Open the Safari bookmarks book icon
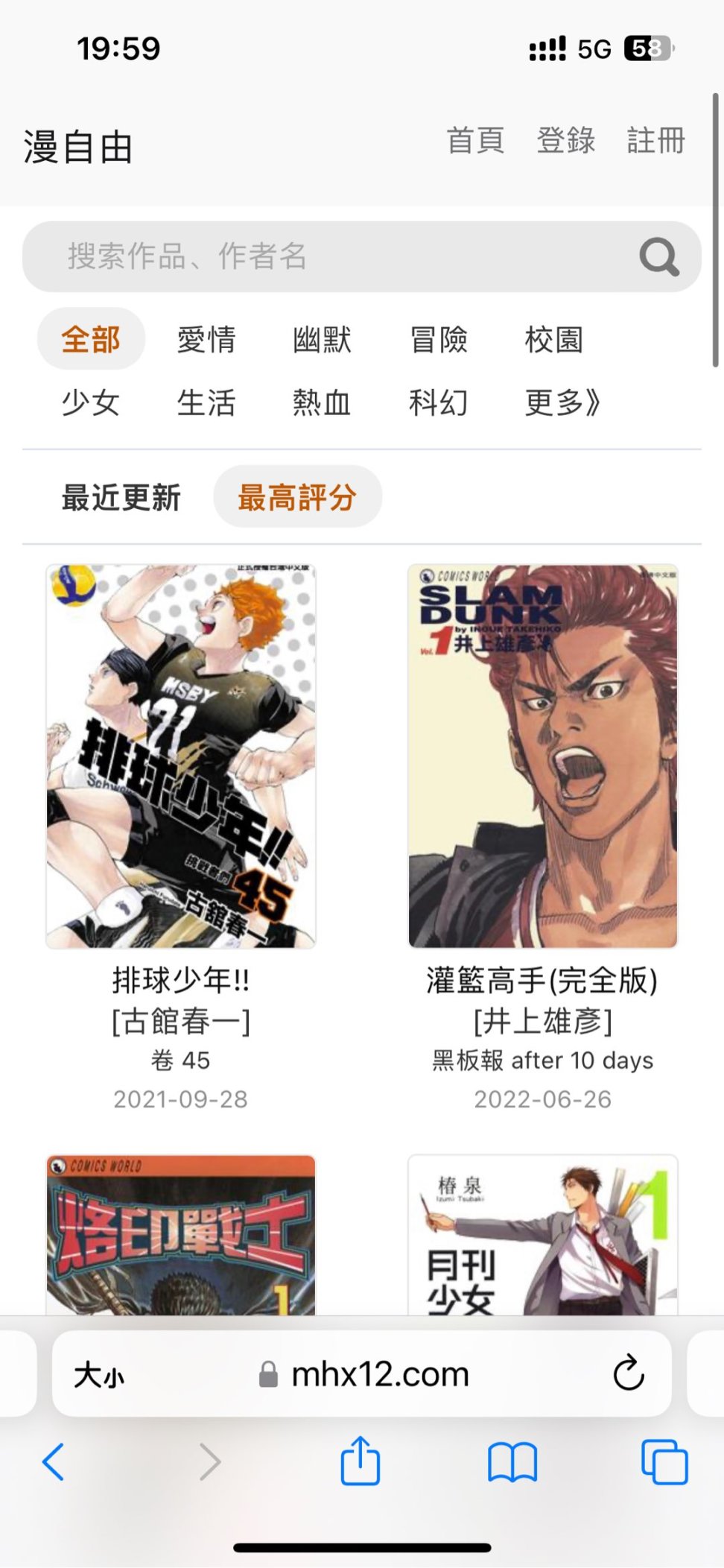Screen dimensions: 724x1568 coord(512,1461)
